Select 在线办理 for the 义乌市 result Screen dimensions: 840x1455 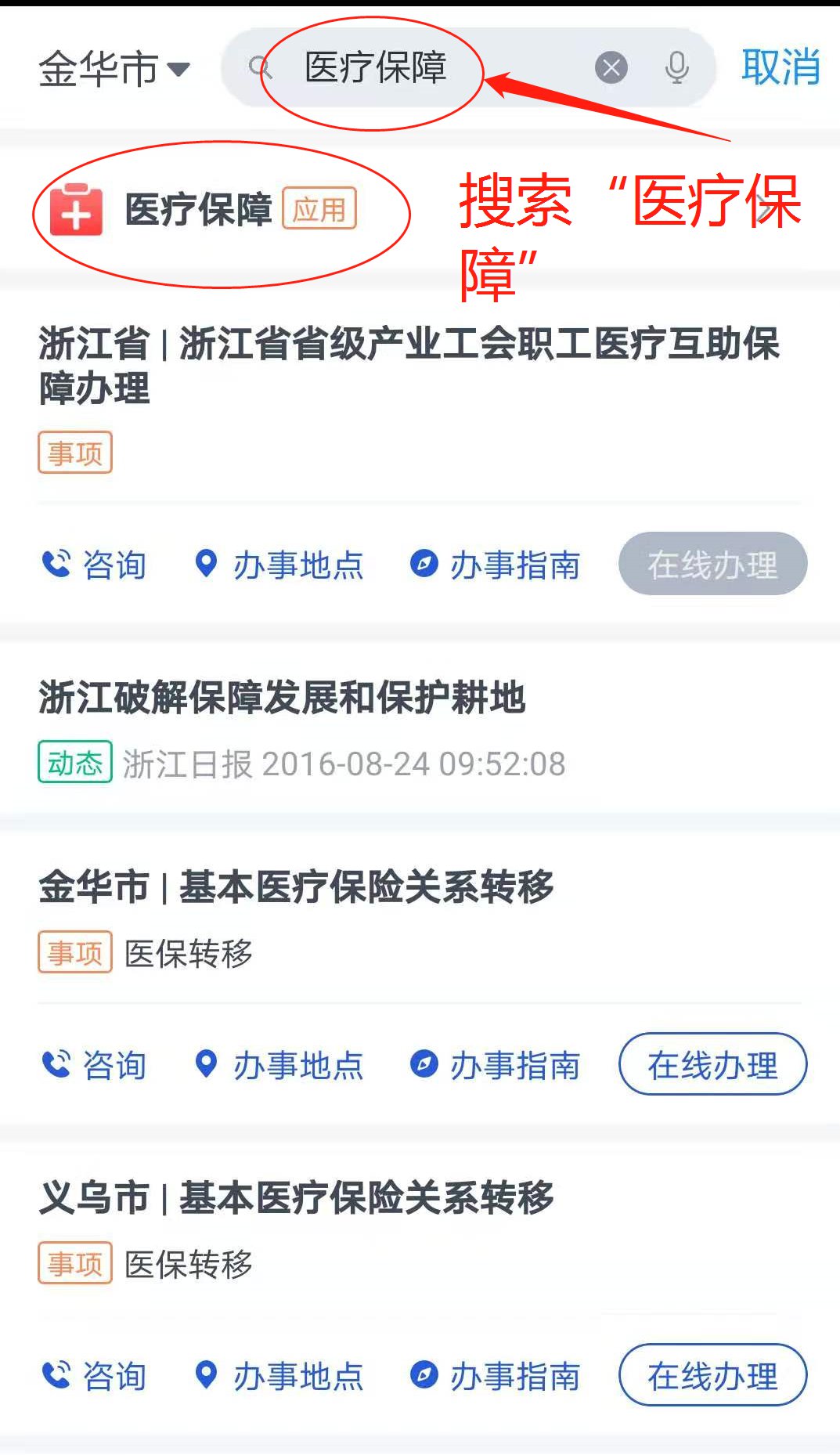coord(712,1376)
